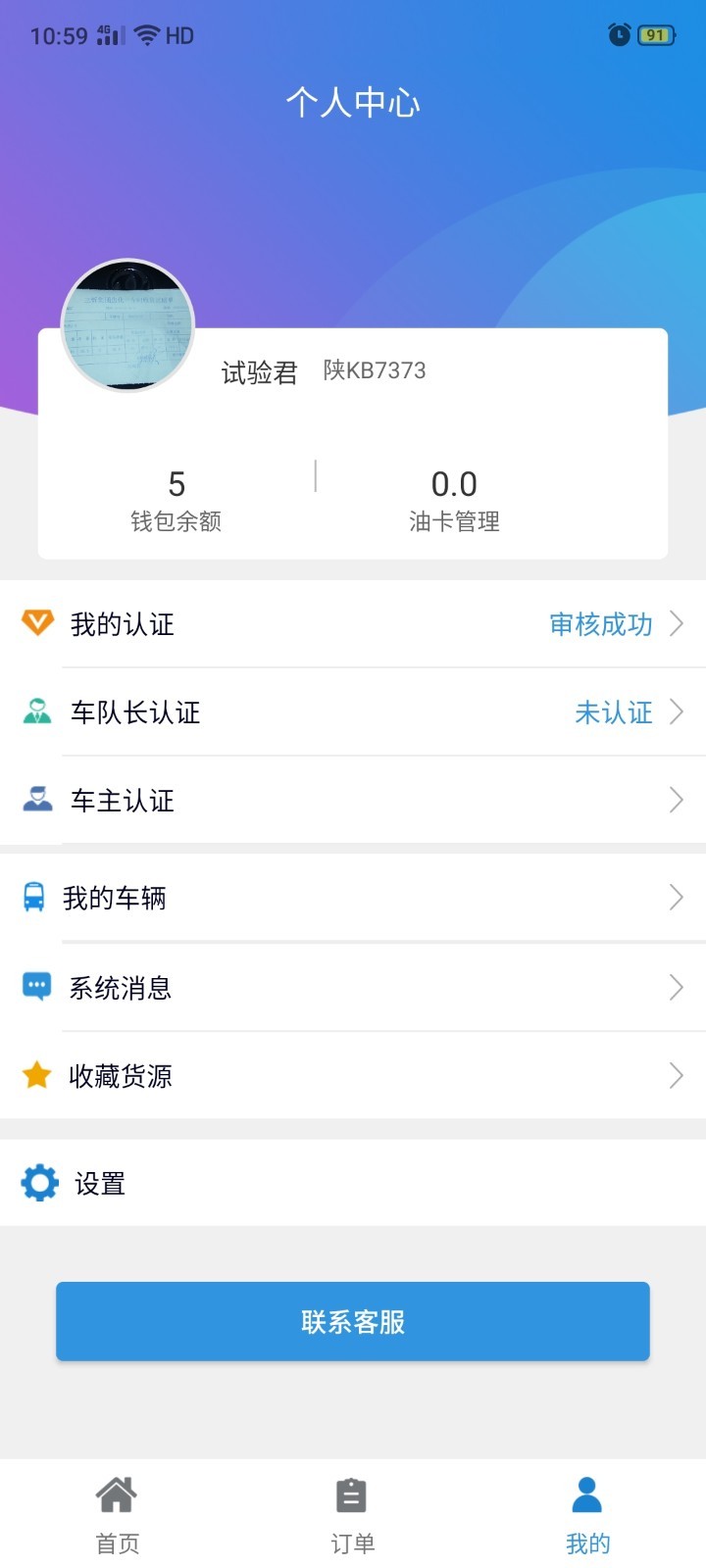Open 钱包余额 wallet balance
The height and width of the screenshot is (1568, 706).
[176, 498]
